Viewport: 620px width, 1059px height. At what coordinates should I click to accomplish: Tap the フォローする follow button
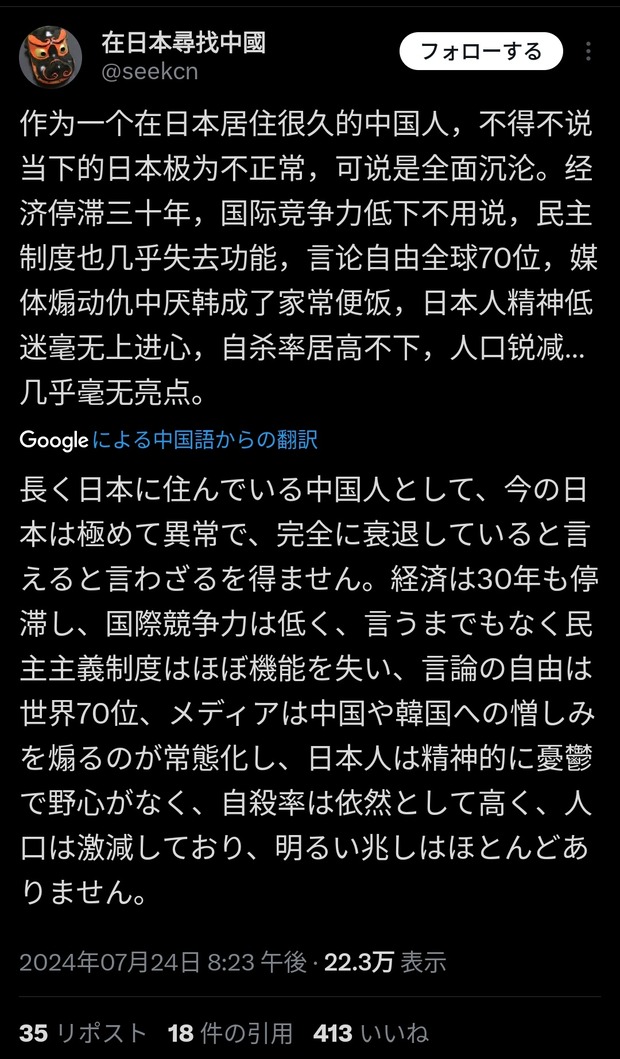pos(479,51)
